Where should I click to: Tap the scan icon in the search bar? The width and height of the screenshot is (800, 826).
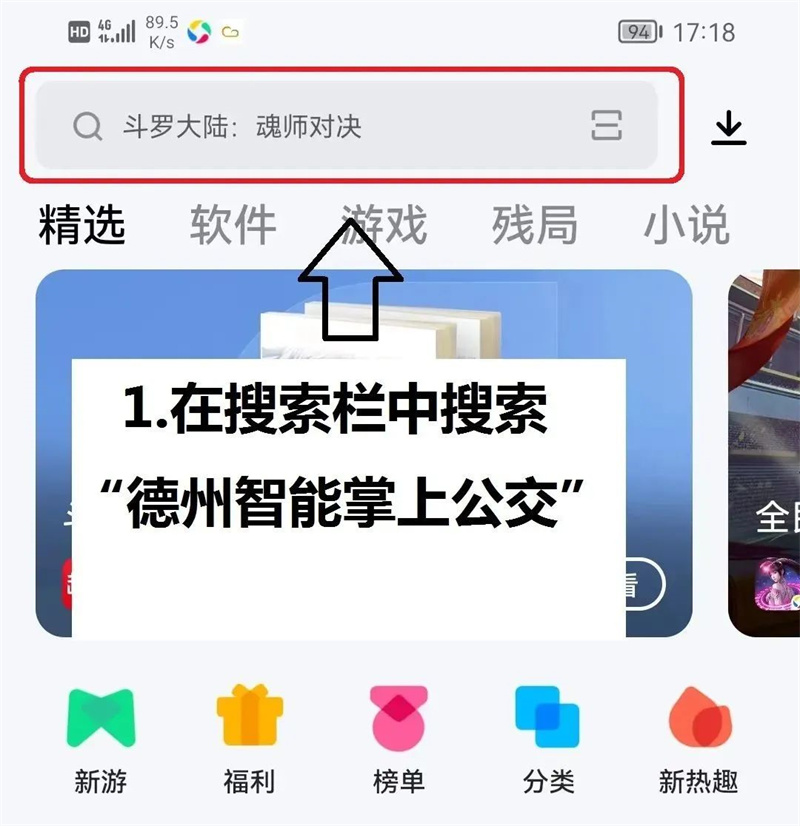(x=606, y=125)
